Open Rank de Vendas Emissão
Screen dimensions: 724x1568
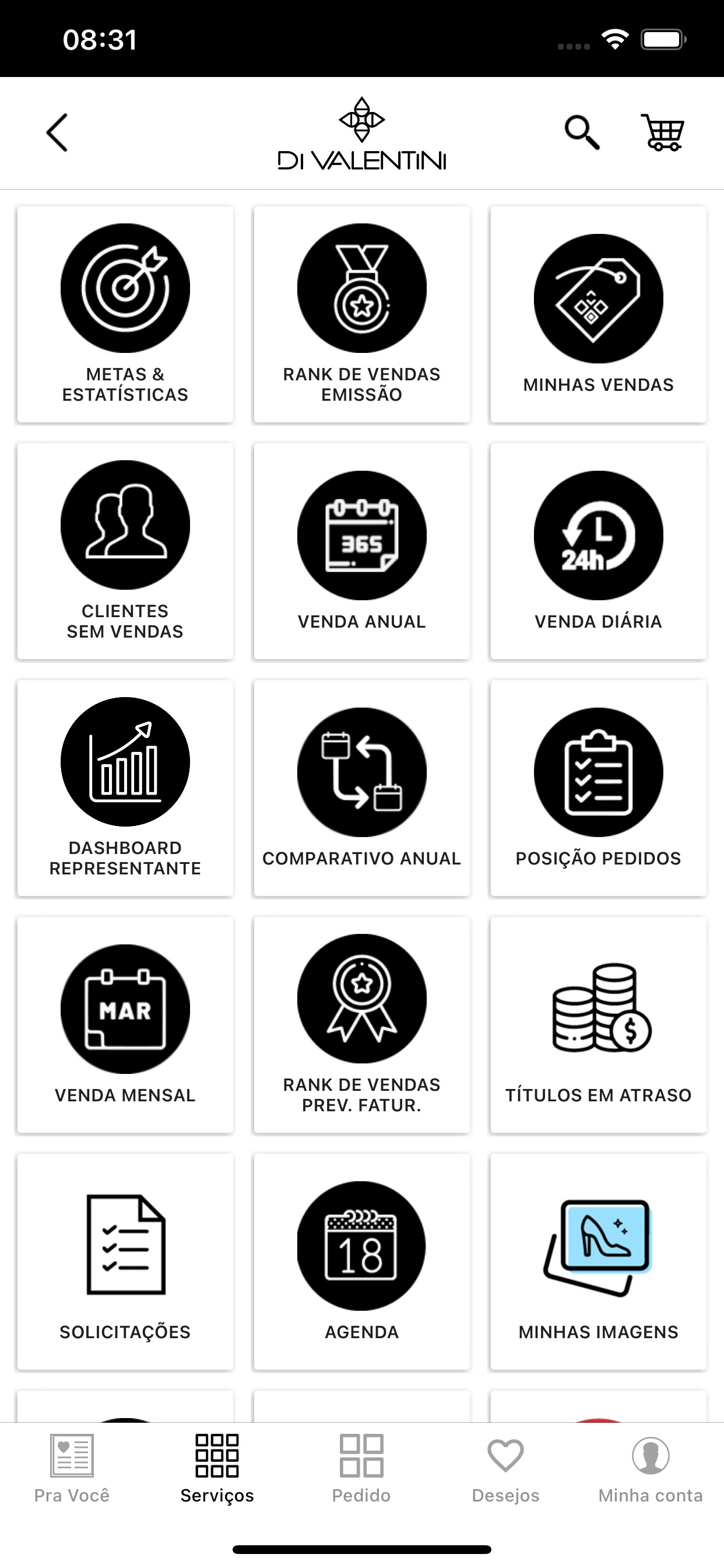click(x=361, y=314)
